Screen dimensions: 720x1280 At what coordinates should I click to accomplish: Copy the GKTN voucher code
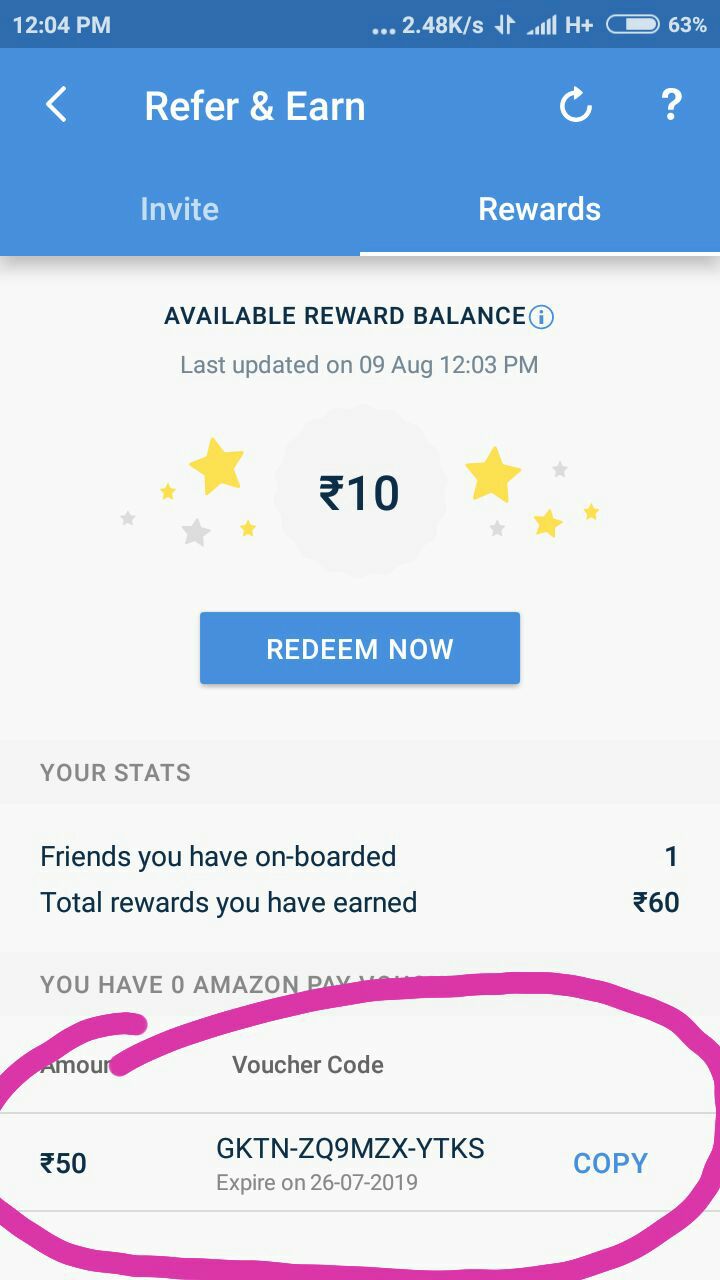(x=610, y=1162)
